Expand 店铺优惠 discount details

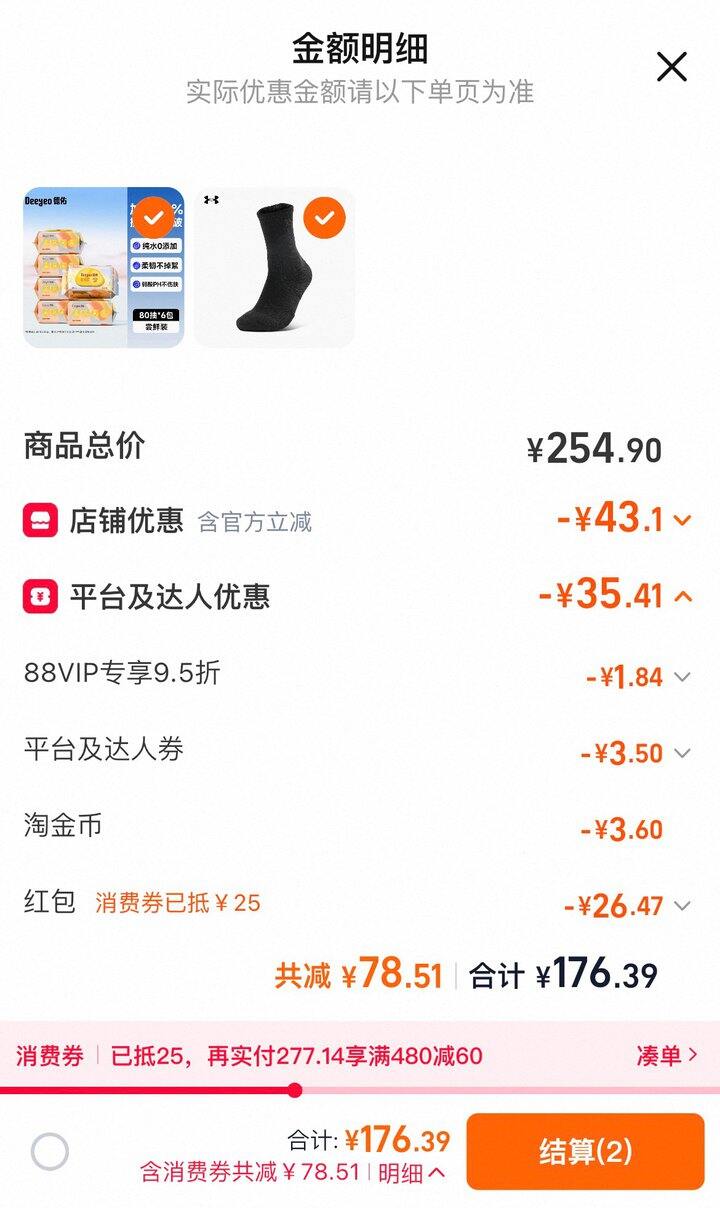(x=683, y=520)
